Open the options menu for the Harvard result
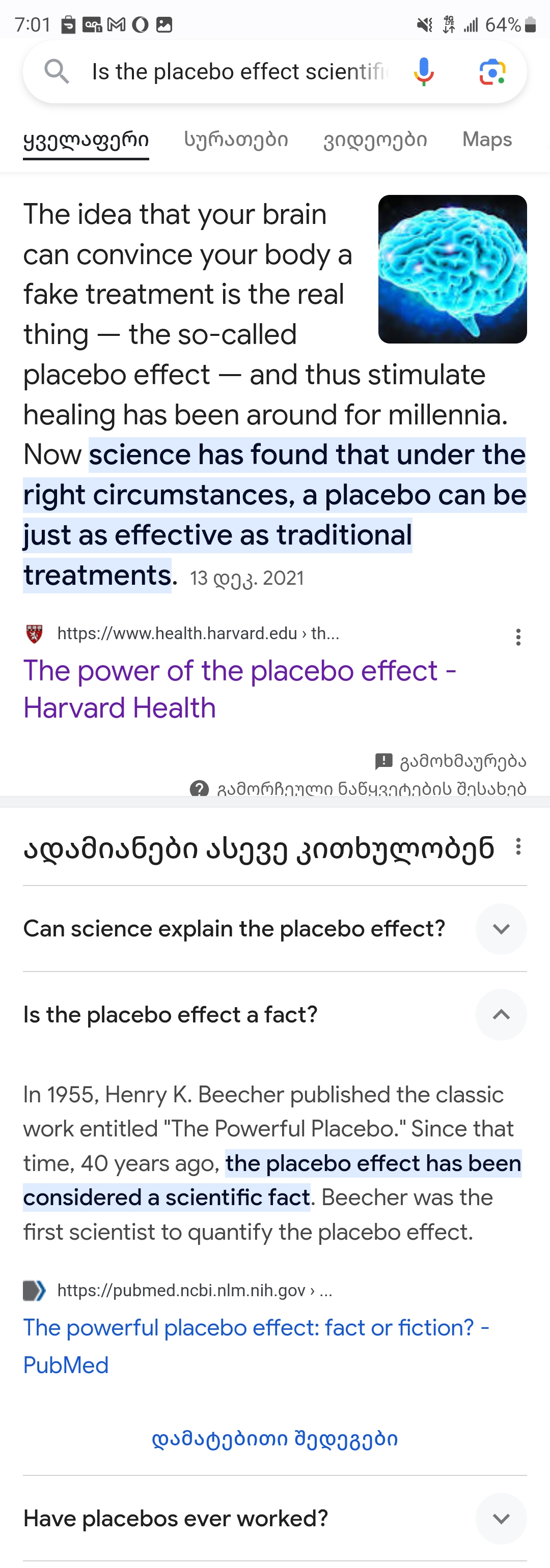 click(x=518, y=637)
